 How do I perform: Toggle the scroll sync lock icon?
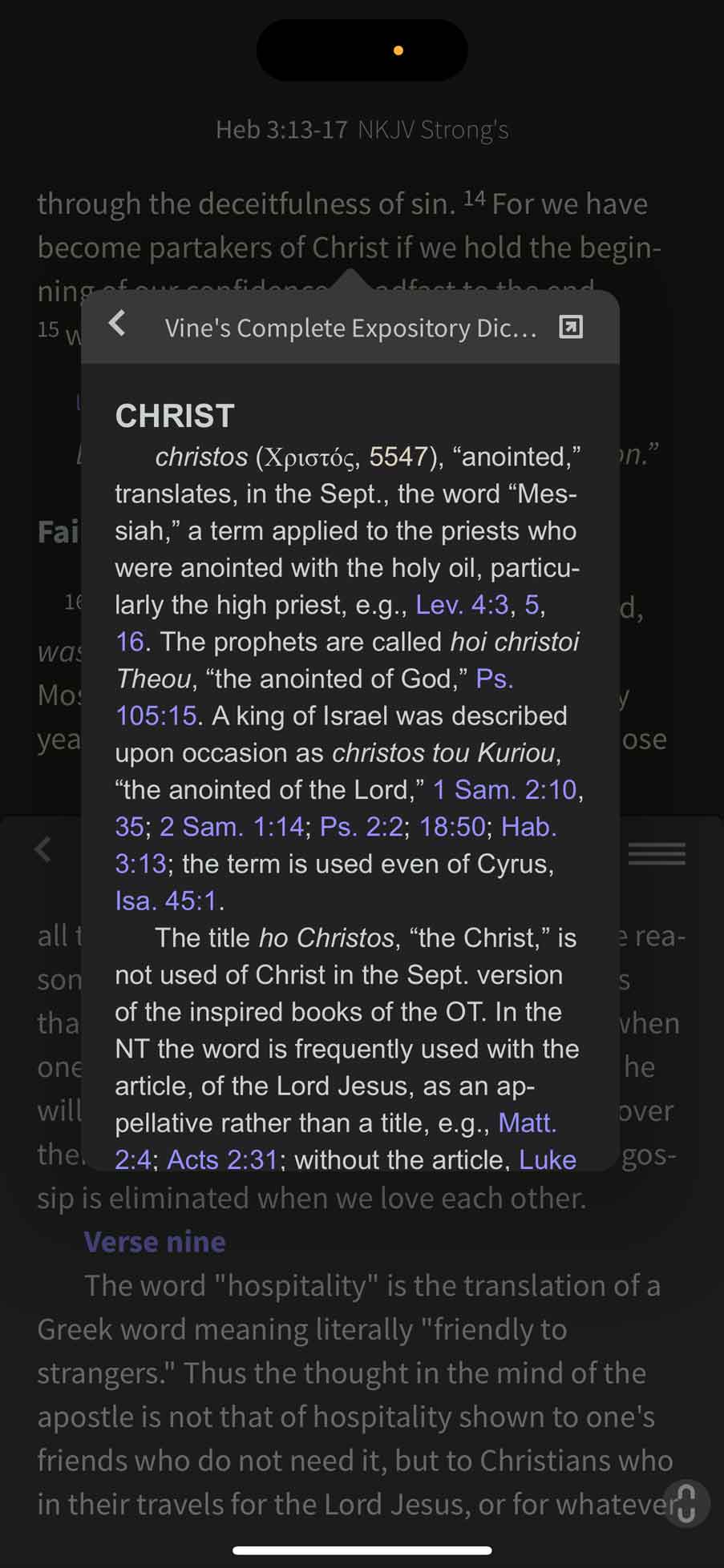686,1504
